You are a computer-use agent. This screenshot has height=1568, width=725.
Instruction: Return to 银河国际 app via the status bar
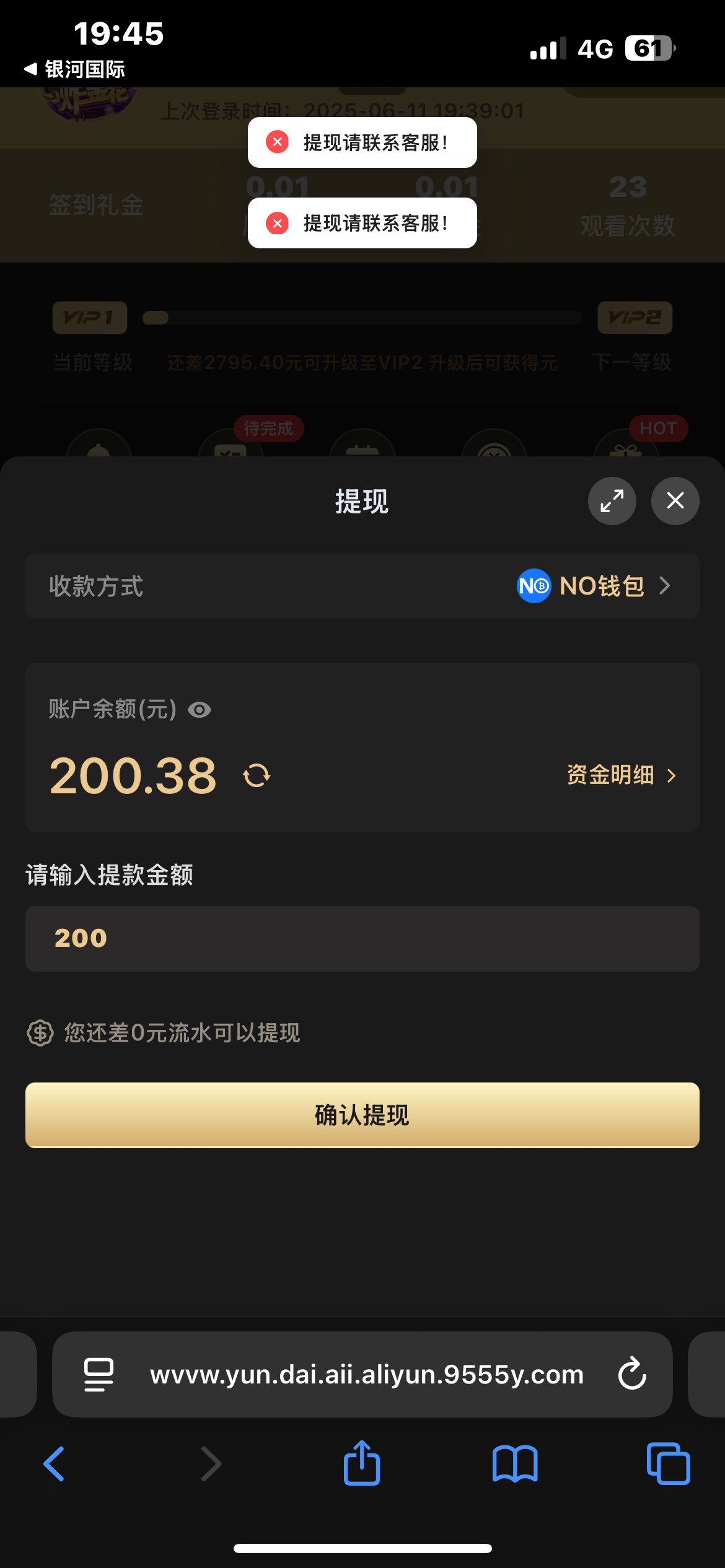click(x=75, y=69)
